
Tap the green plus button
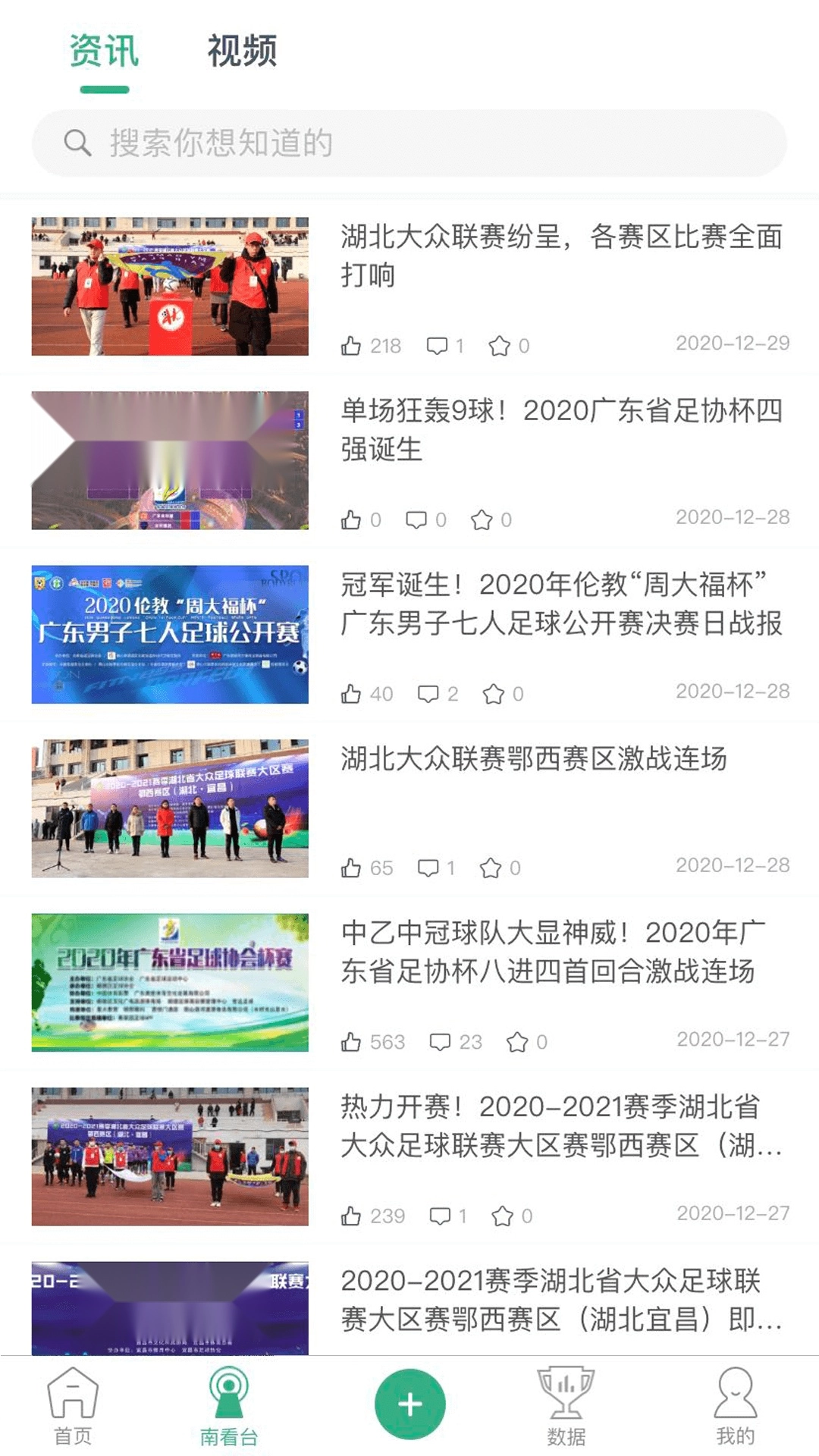point(409,1404)
